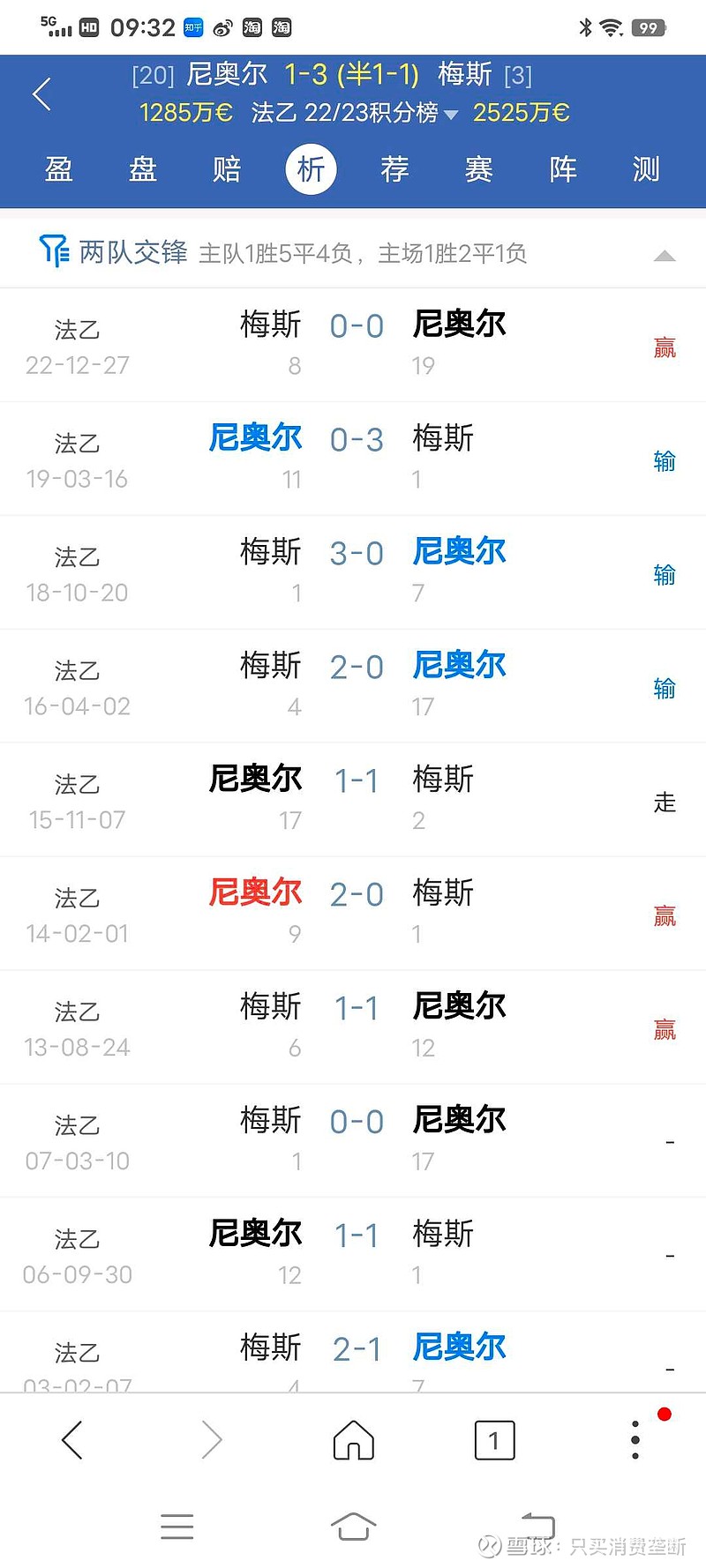The height and width of the screenshot is (1568, 706).
Task: Open the 法乙 22/23积分榜 dropdown
Action: coord(353,113)
